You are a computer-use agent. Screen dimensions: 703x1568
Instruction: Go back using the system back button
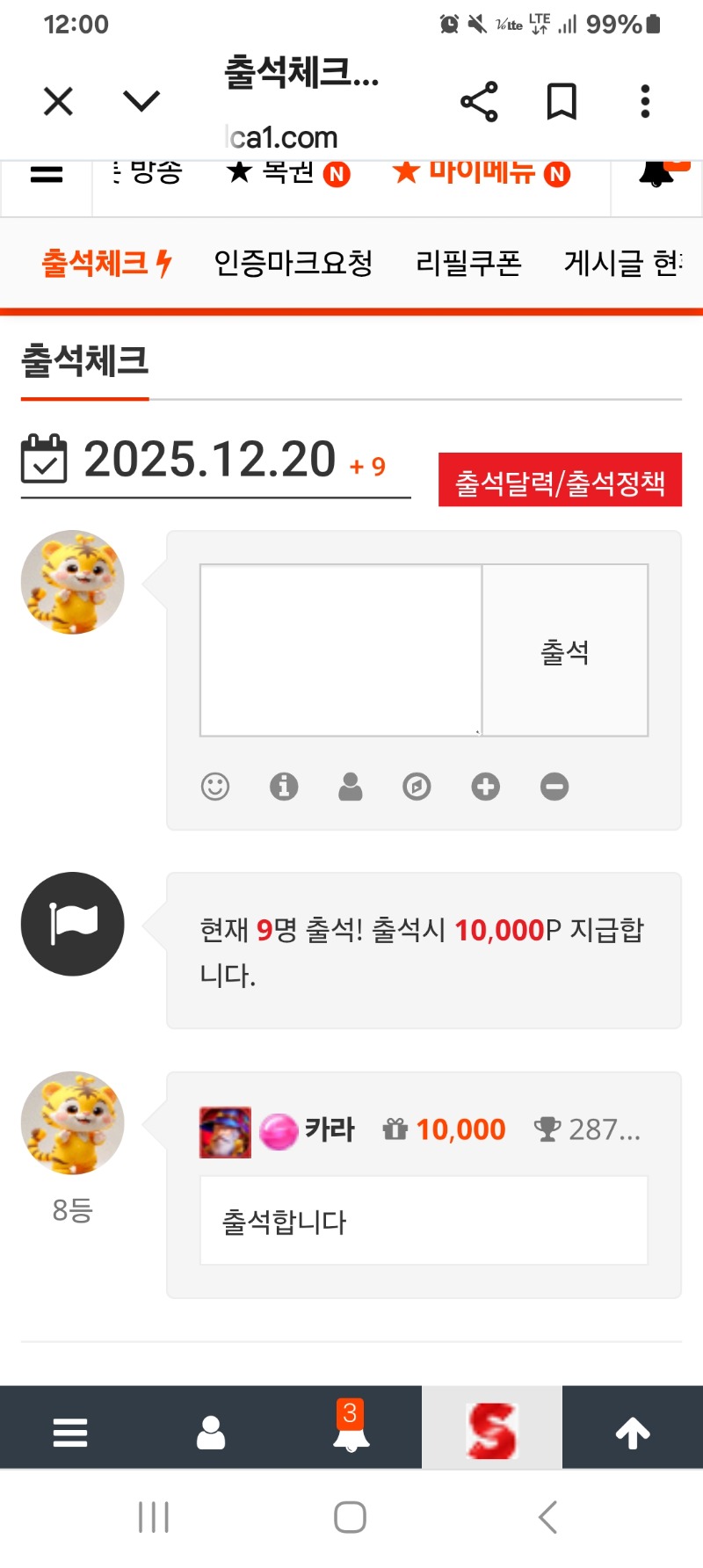547,1517
